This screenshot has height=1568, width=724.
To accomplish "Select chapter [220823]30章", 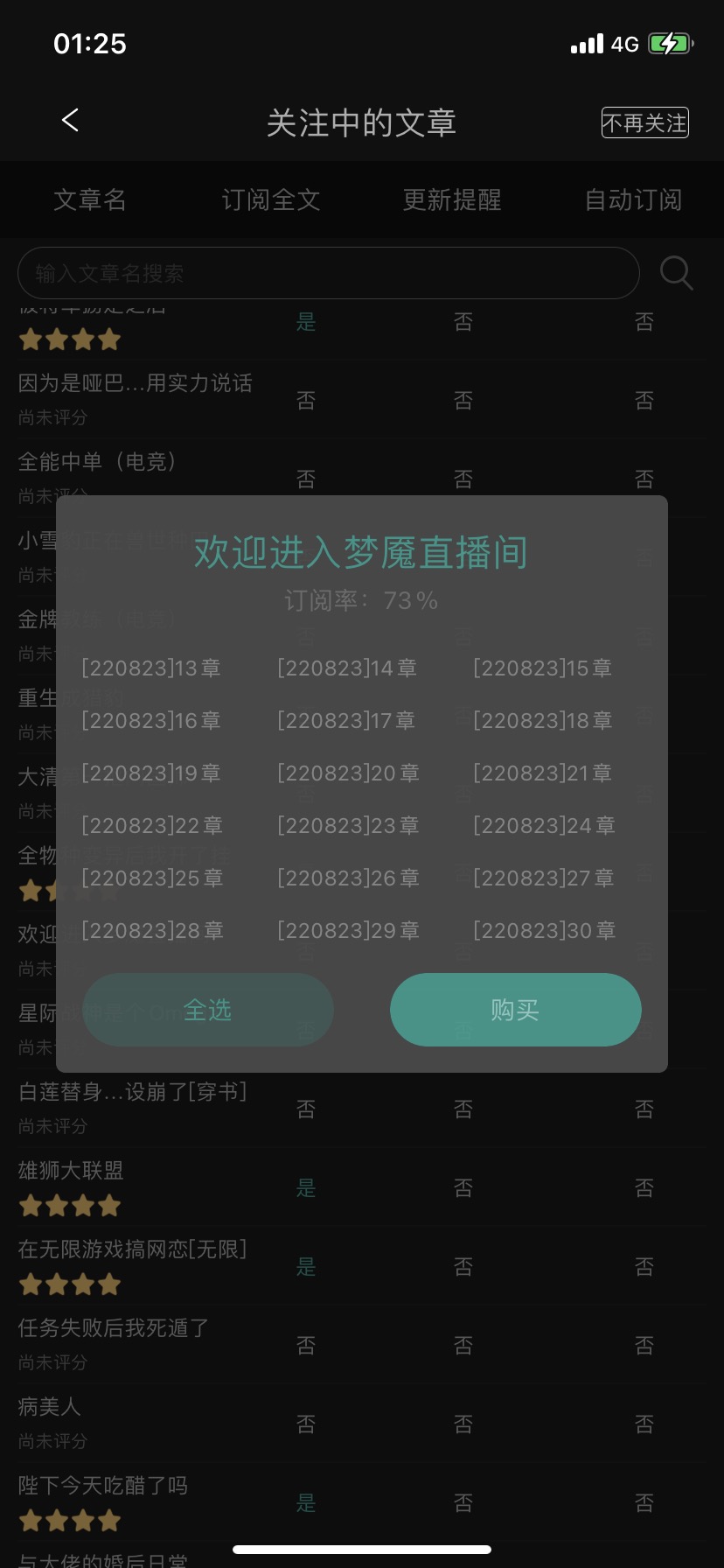I will coord(544,931).
